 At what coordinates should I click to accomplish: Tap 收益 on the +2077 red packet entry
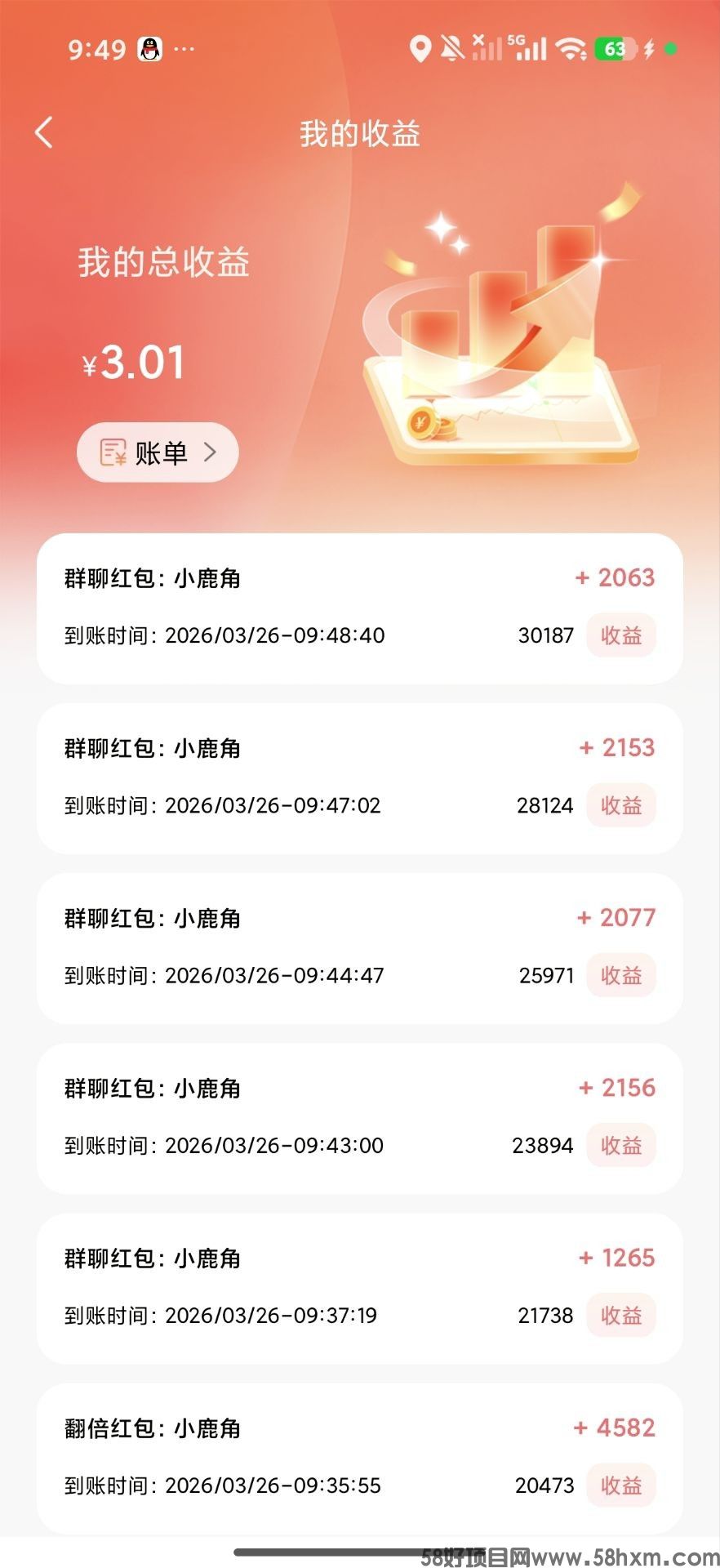pyautogui.click(x=621, y=975)
